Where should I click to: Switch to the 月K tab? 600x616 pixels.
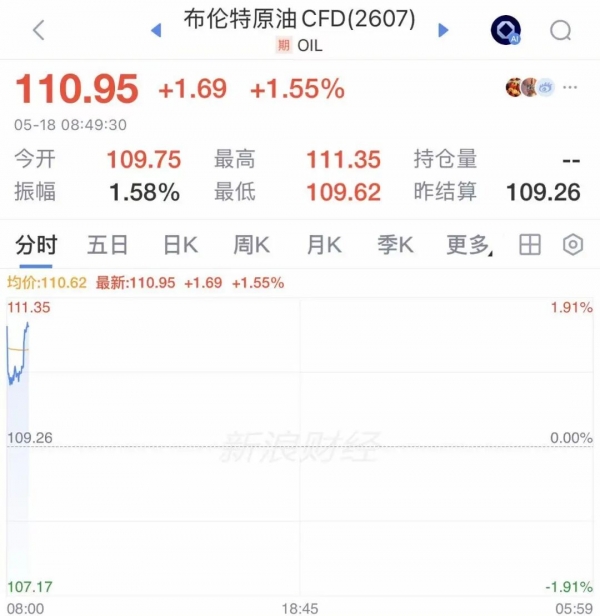pos(324,245)
